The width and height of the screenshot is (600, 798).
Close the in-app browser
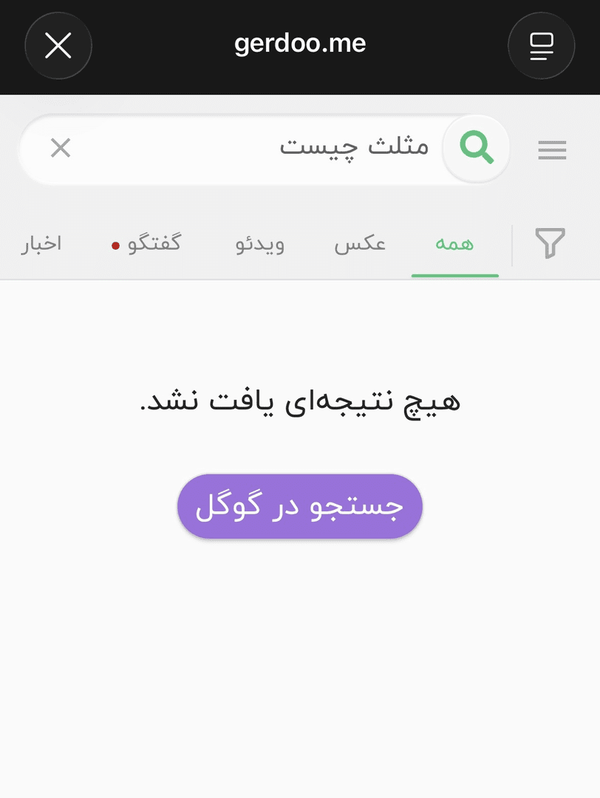[58, 46]
